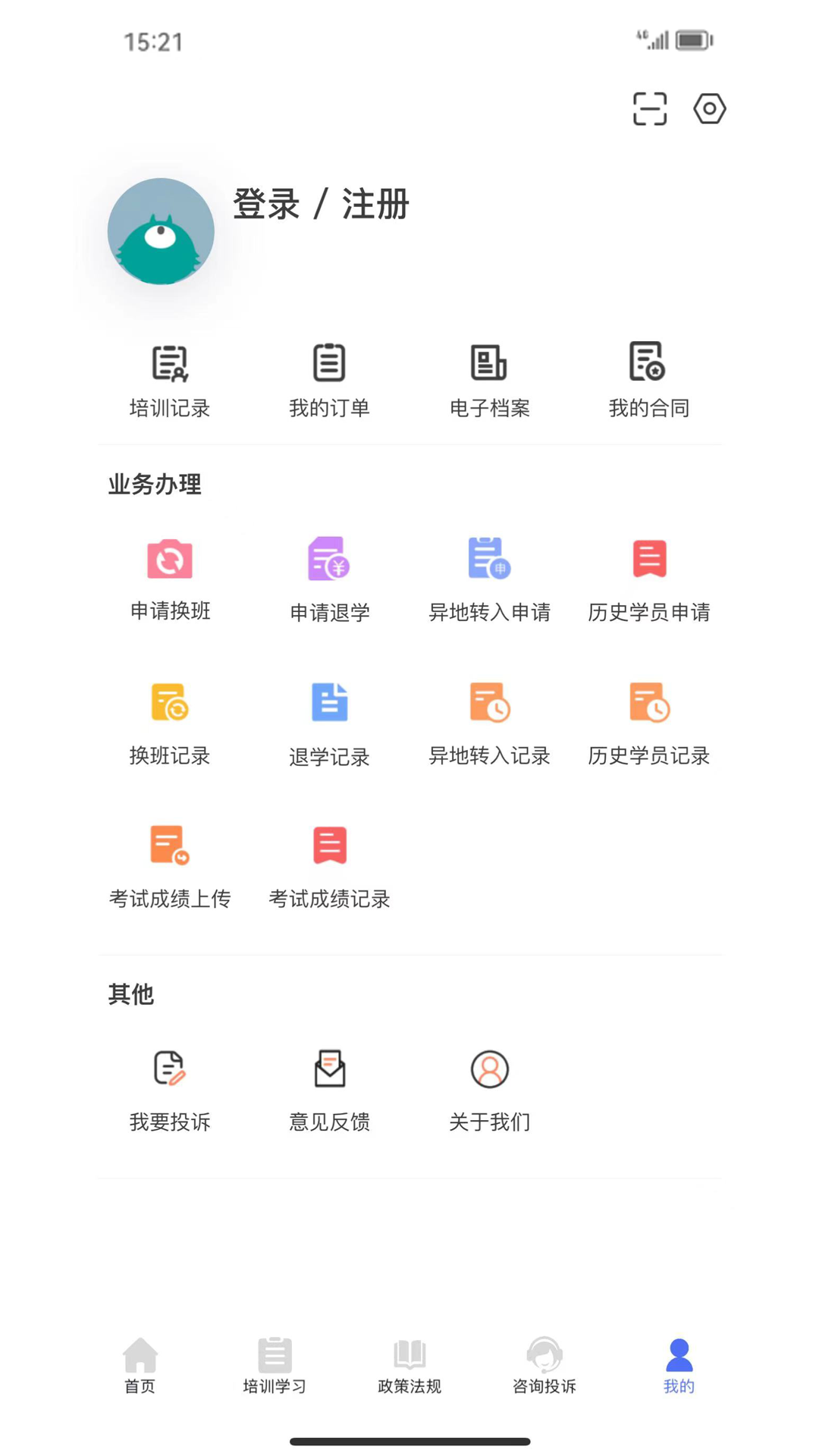
Task: Open 异地转入申请 transfer application
Action: click(x=490, y=580)
